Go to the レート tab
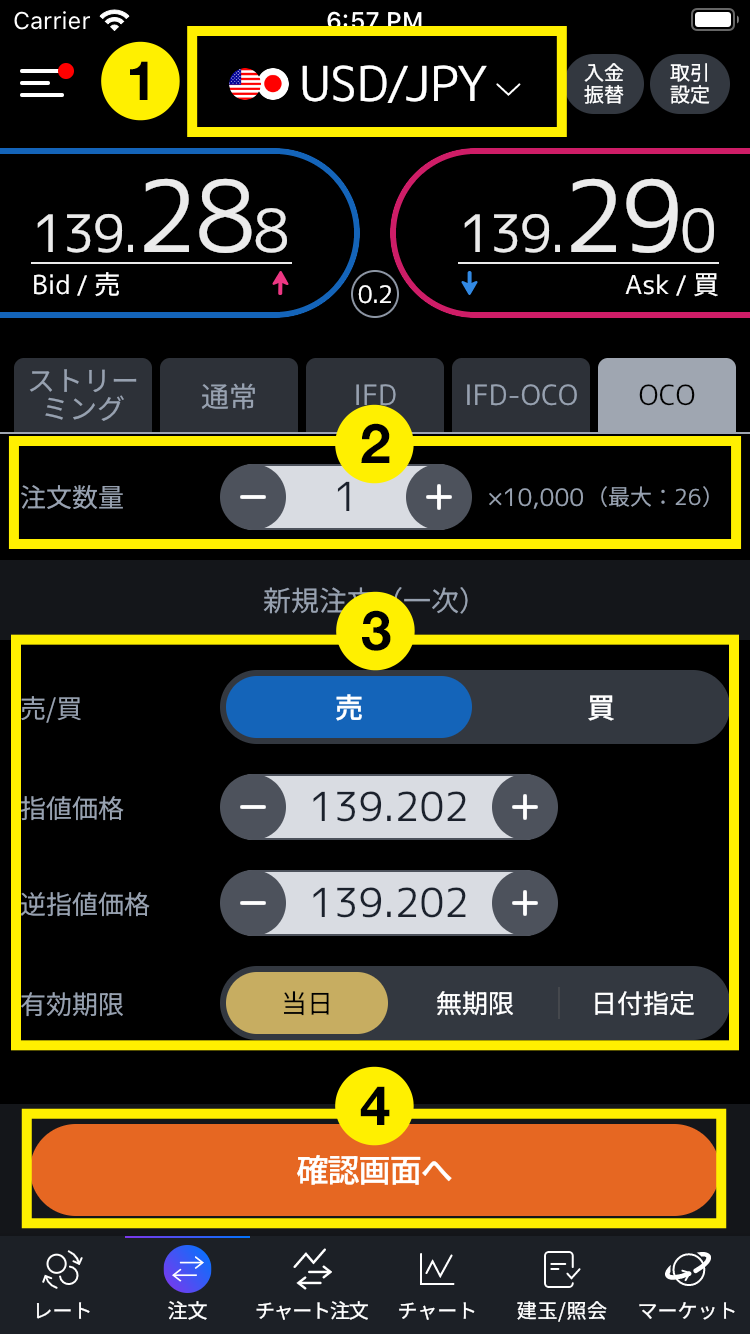Viewport: 750px width, 1334px height. [x=62, y=1284]
